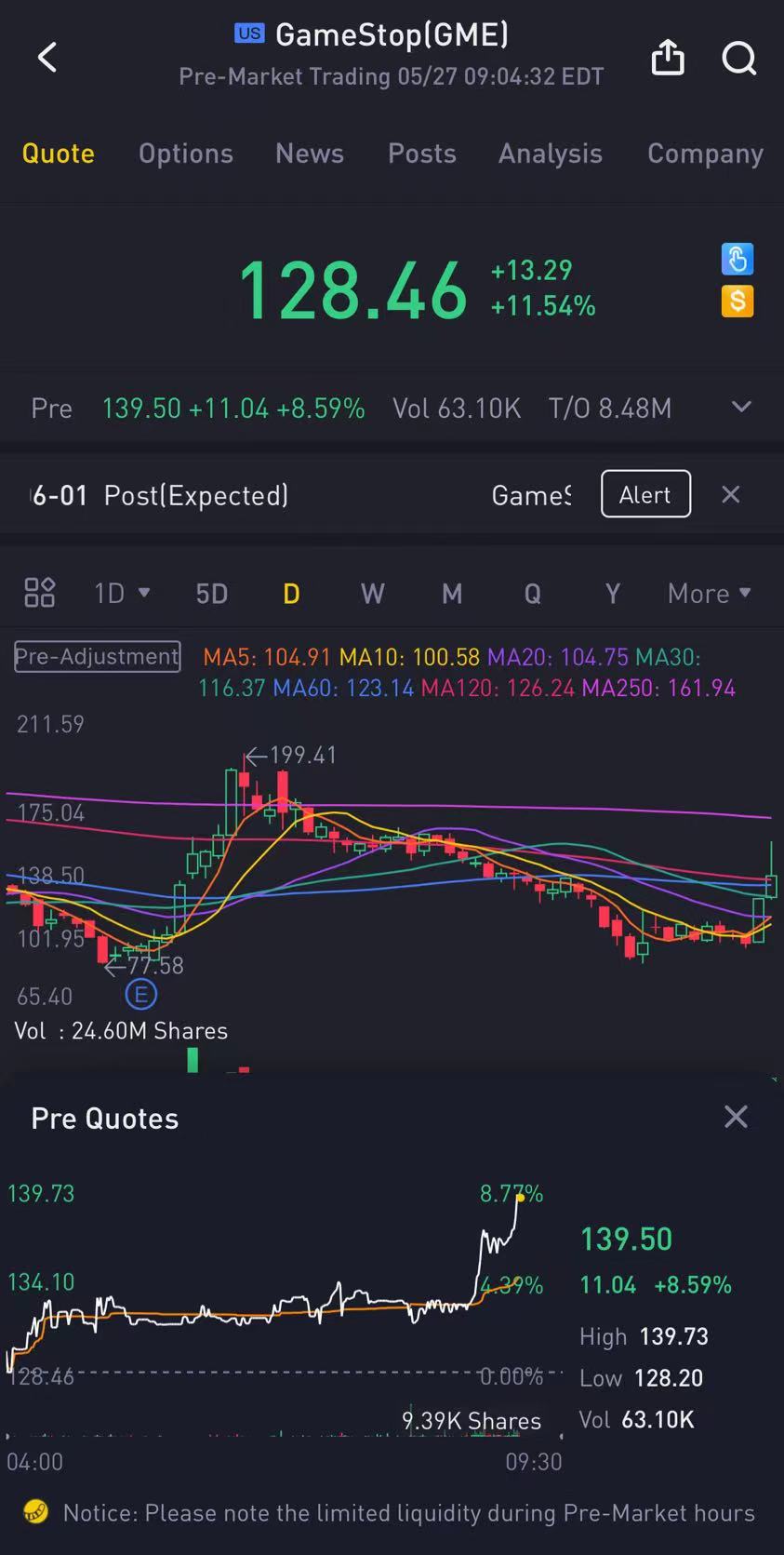
Task: Tap the orange dollar trade icon
Action: coord(737,301)
